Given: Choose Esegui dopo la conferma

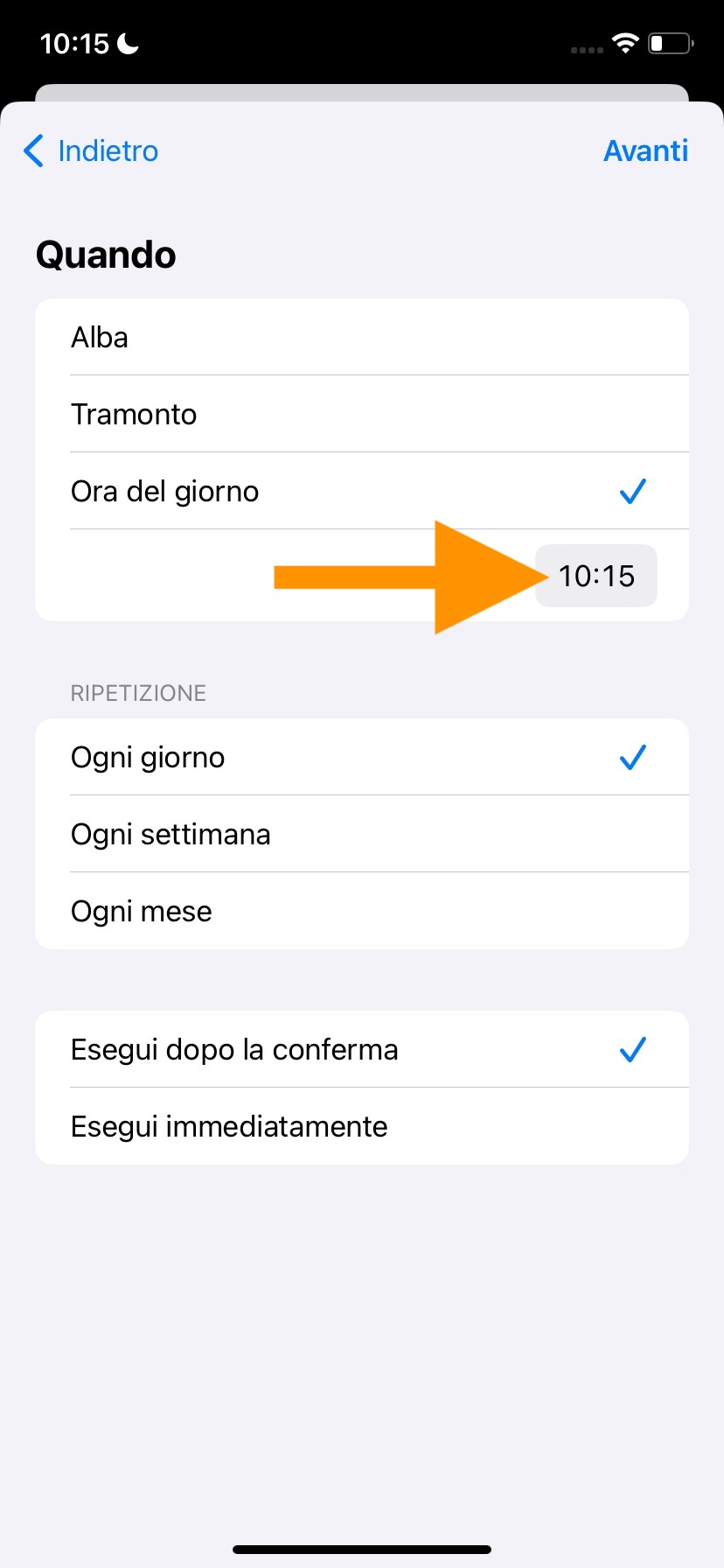Looking at the screenshot, I should pyautogui.click(x=362, y=1050).
